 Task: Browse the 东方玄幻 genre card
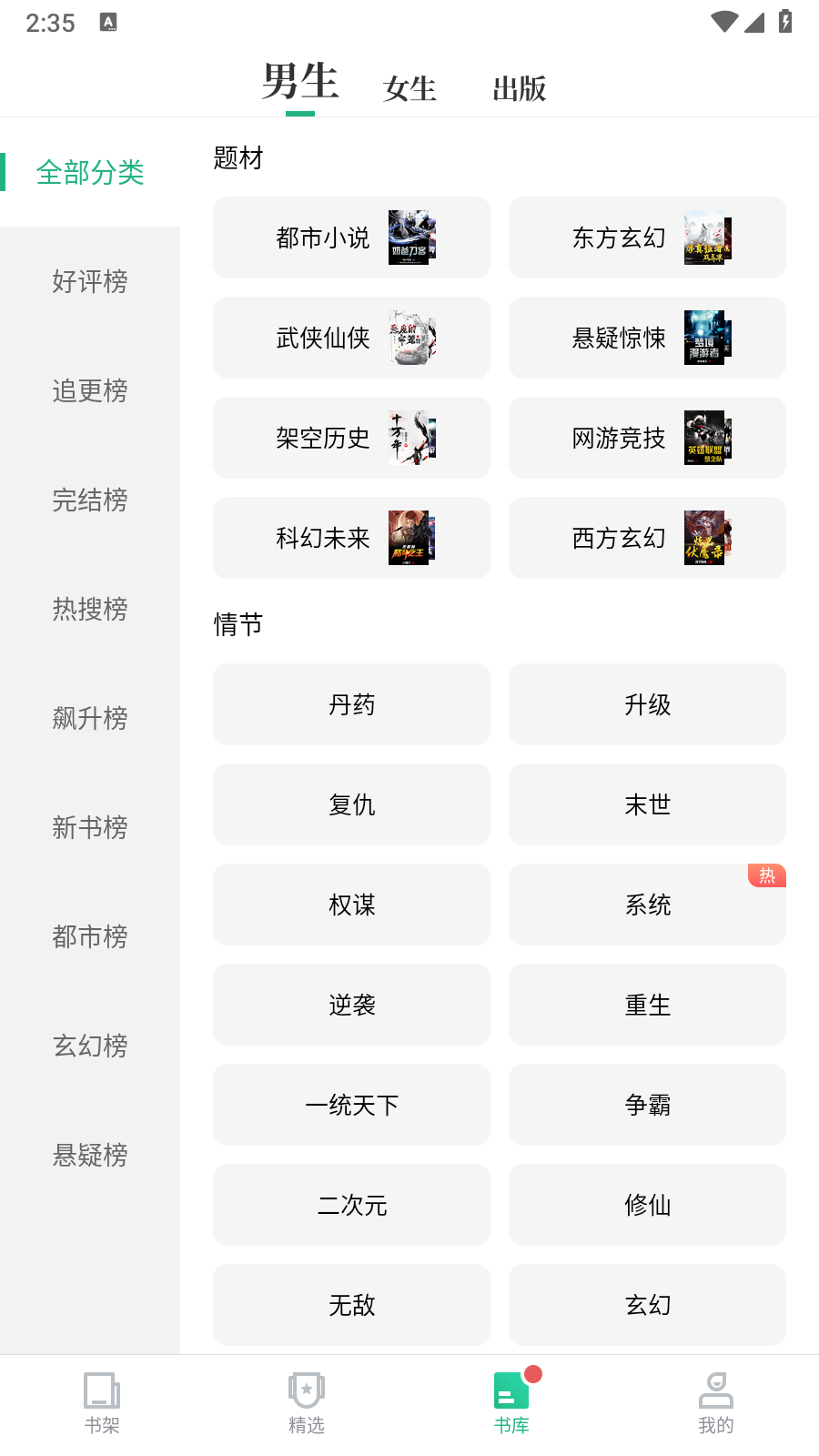point(647,238)
